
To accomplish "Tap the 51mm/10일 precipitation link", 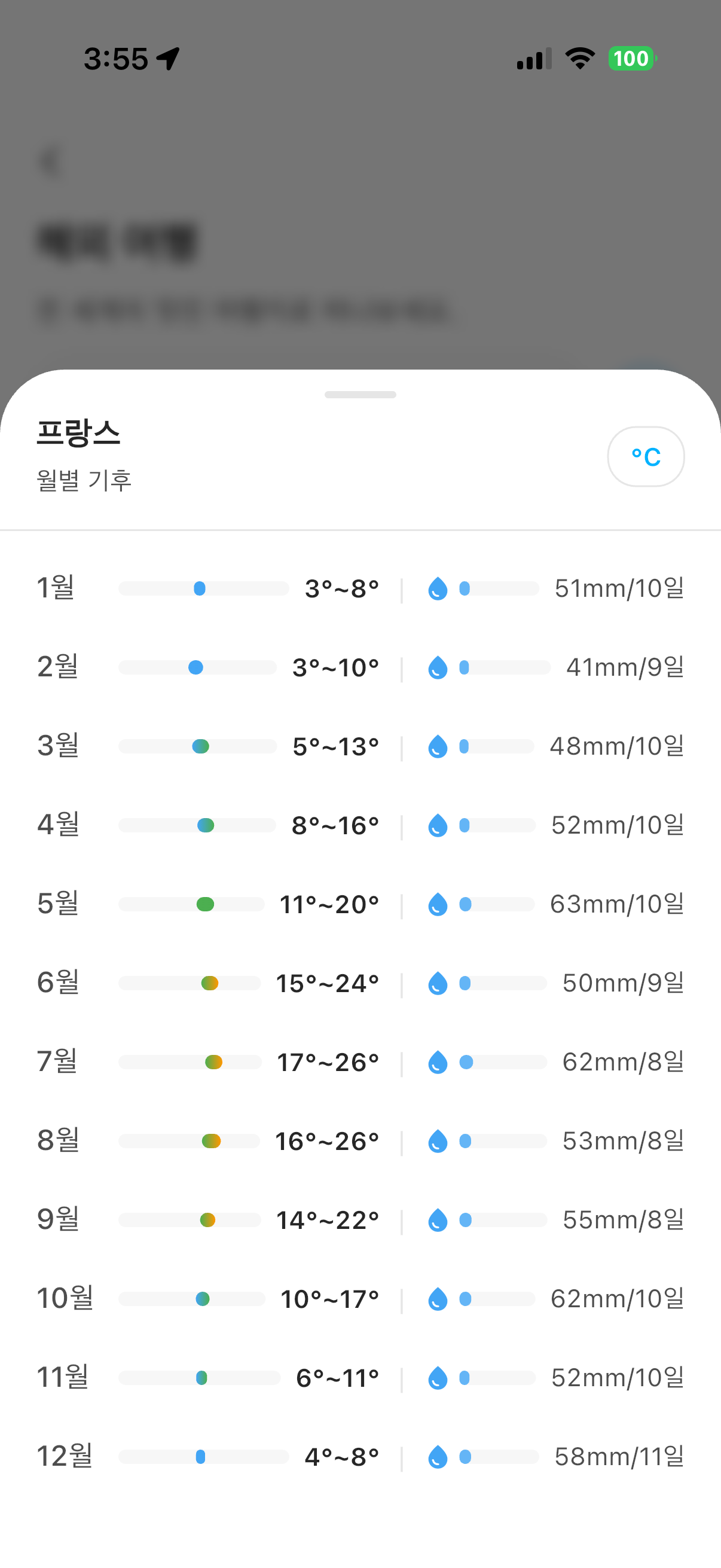I will click(619, 588).
